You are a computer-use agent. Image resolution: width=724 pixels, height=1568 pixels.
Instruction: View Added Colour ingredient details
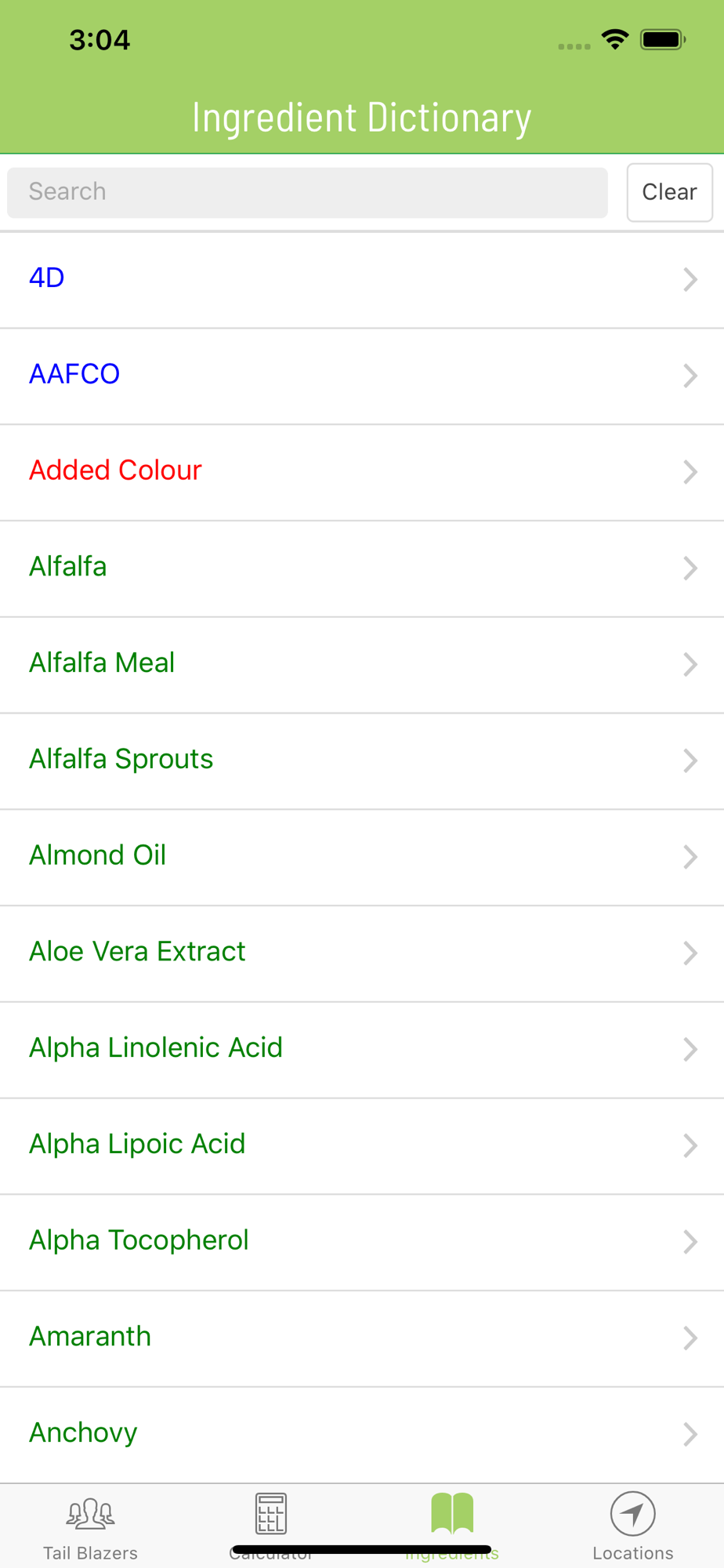(x=362, y=472)
